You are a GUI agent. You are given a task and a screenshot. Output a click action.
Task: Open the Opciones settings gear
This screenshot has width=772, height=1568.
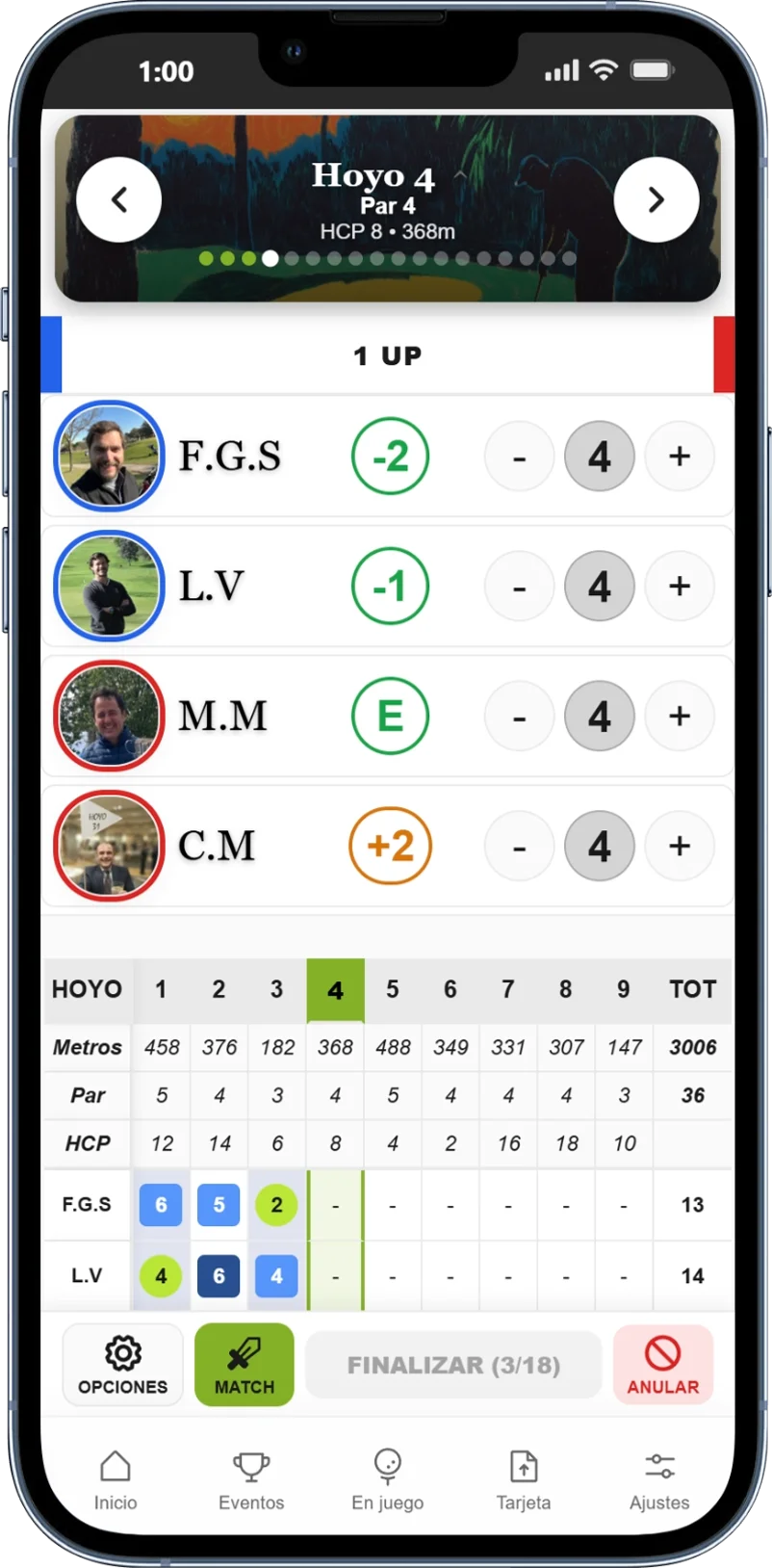tap(123, 1365)
